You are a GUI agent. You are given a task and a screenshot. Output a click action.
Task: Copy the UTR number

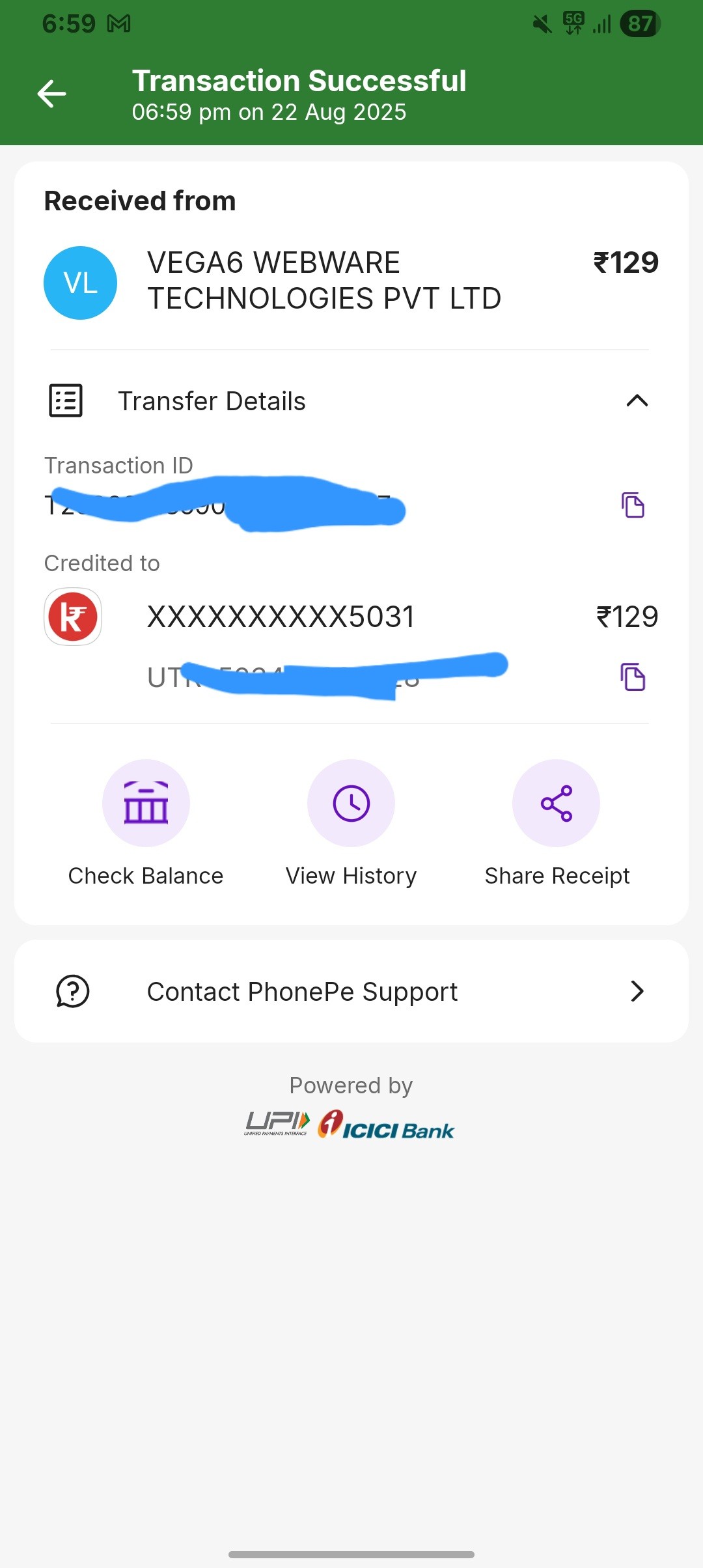point(633,677)
